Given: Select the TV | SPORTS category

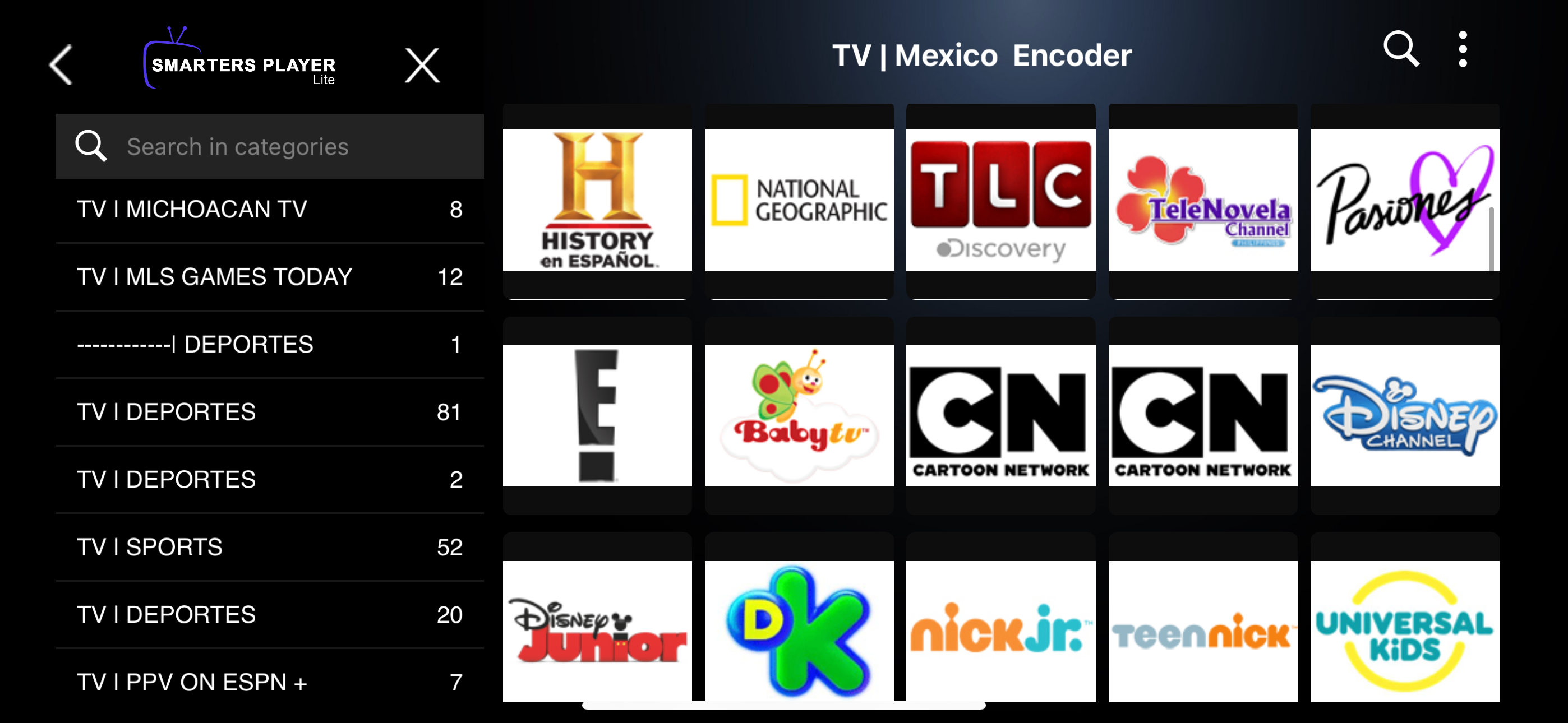Looking at the screenshot, I should pos(270,547).
